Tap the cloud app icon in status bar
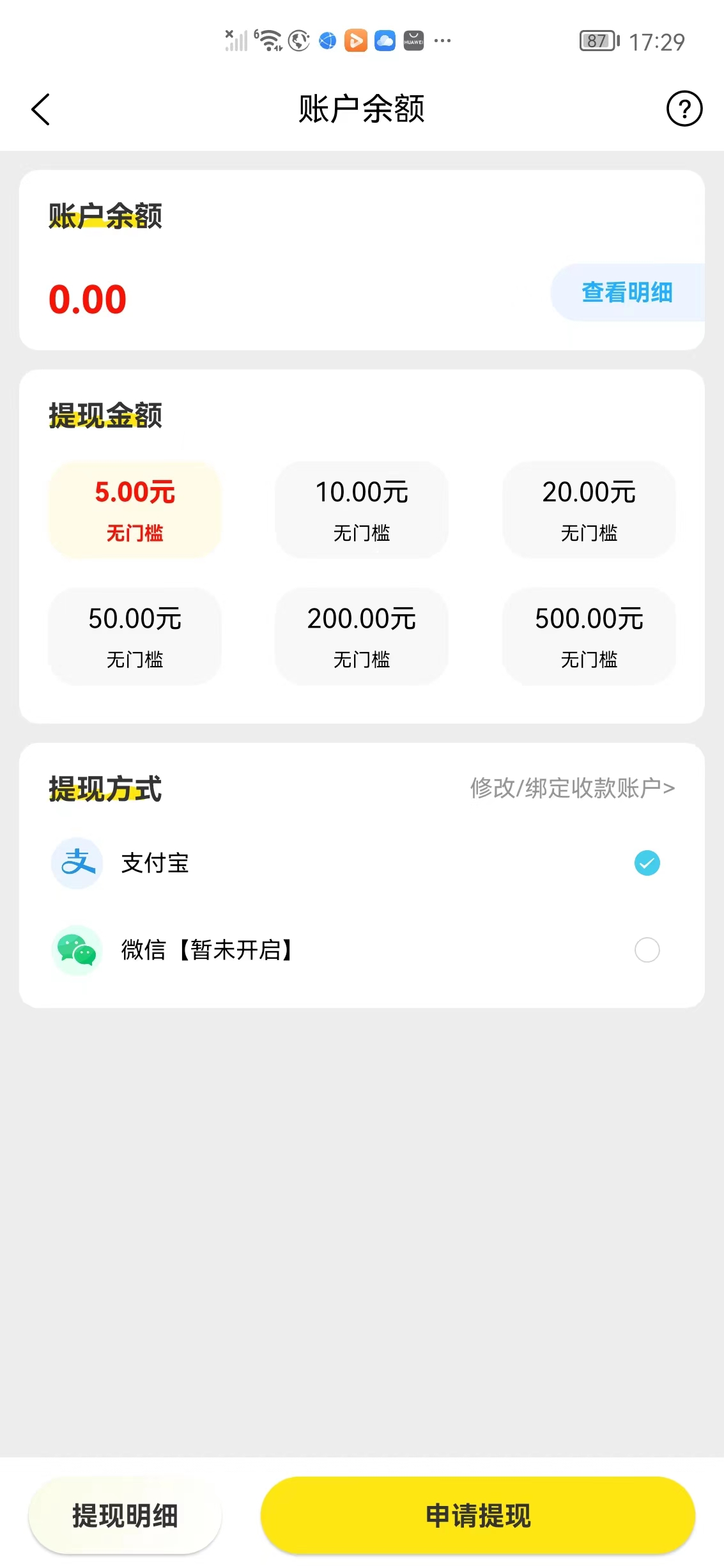The width and height of the screenshot is (724, 1568). [384, 41]
